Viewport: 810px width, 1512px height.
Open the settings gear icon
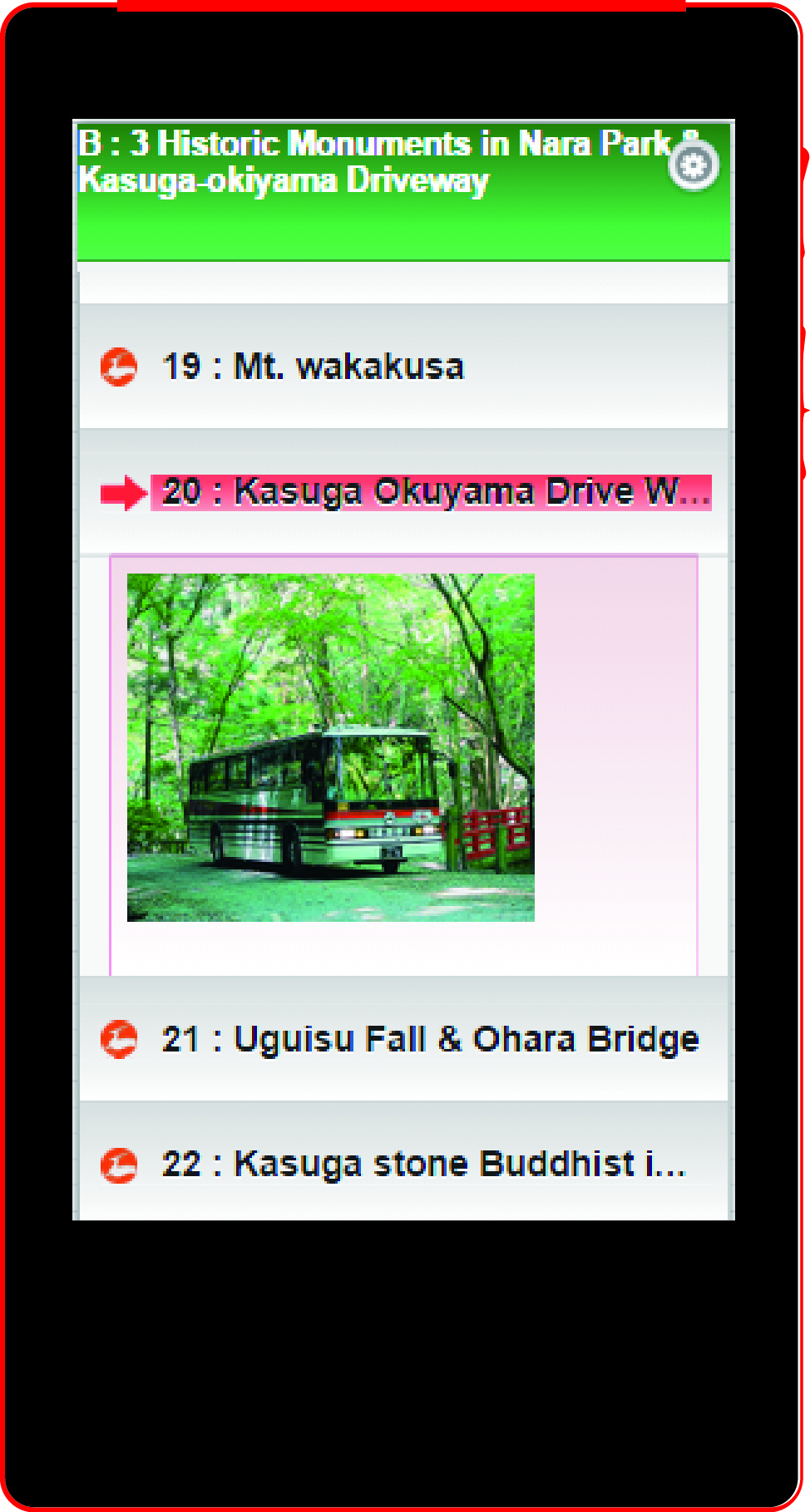[x=694, y=165]
